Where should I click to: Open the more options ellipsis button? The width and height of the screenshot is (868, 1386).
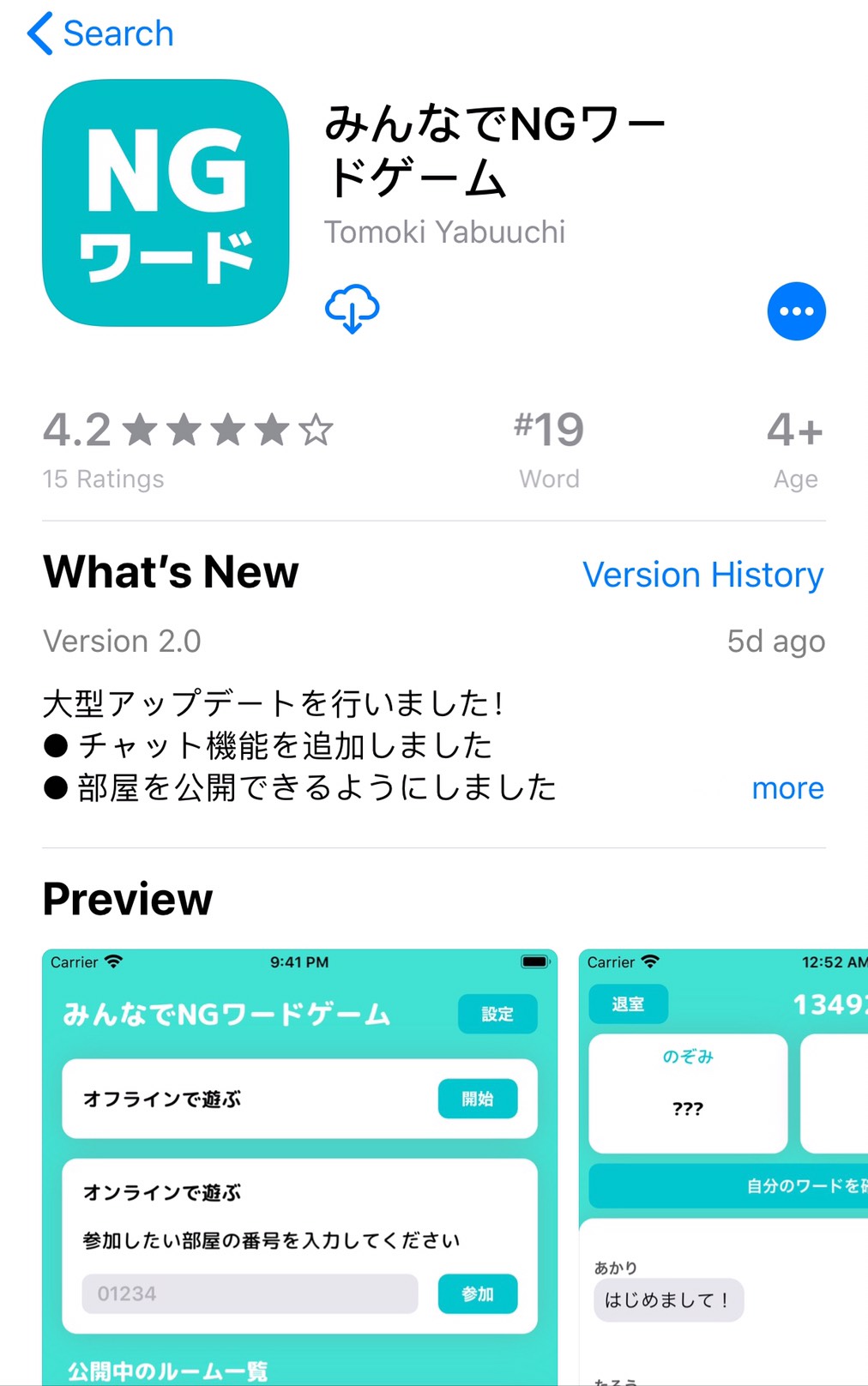coord(795,311)
